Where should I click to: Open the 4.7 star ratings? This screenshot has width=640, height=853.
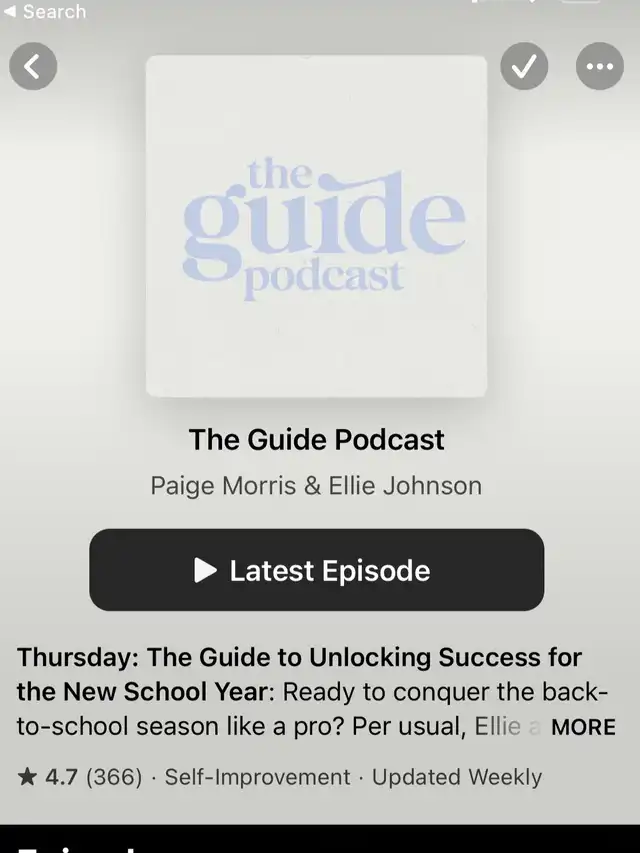point(80,777)
